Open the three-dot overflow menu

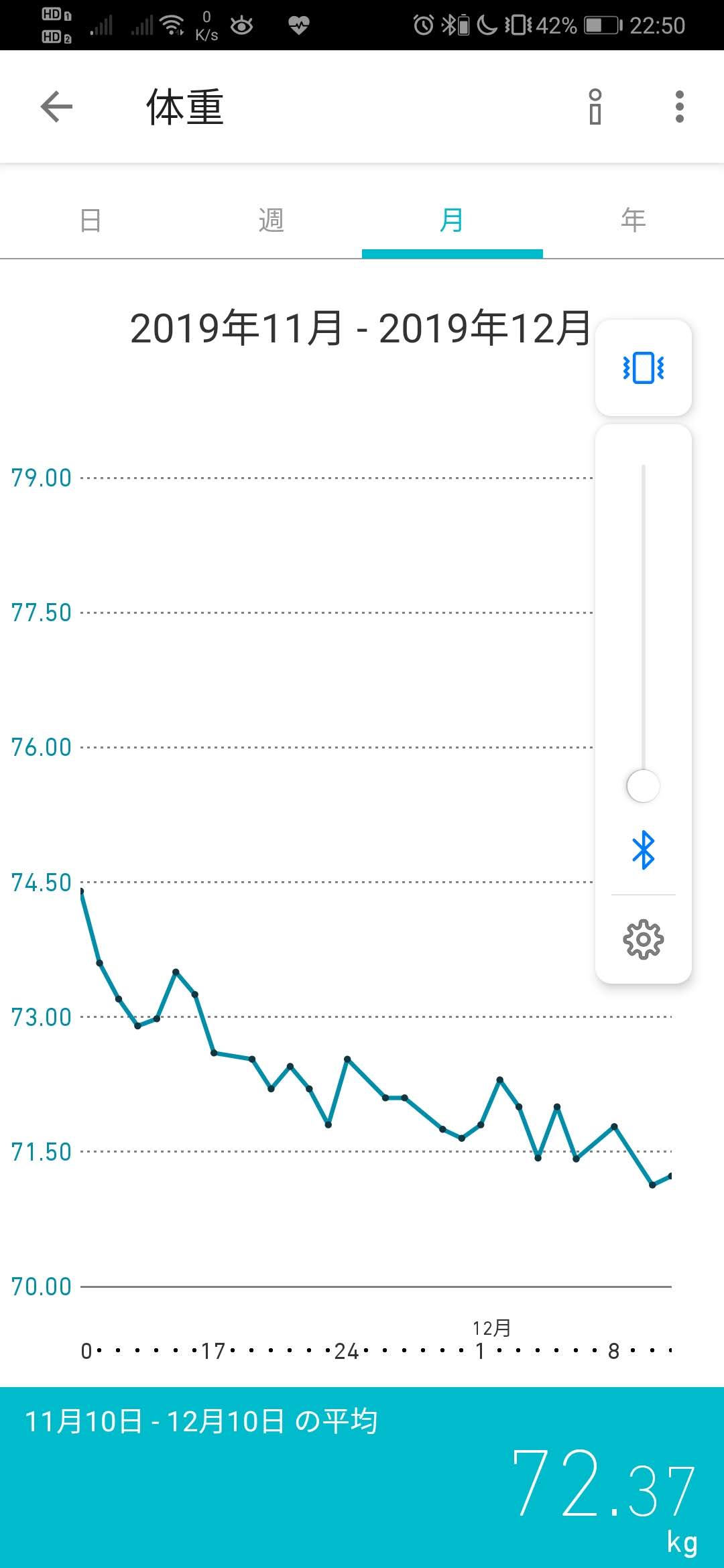click(x=680, y=107)
